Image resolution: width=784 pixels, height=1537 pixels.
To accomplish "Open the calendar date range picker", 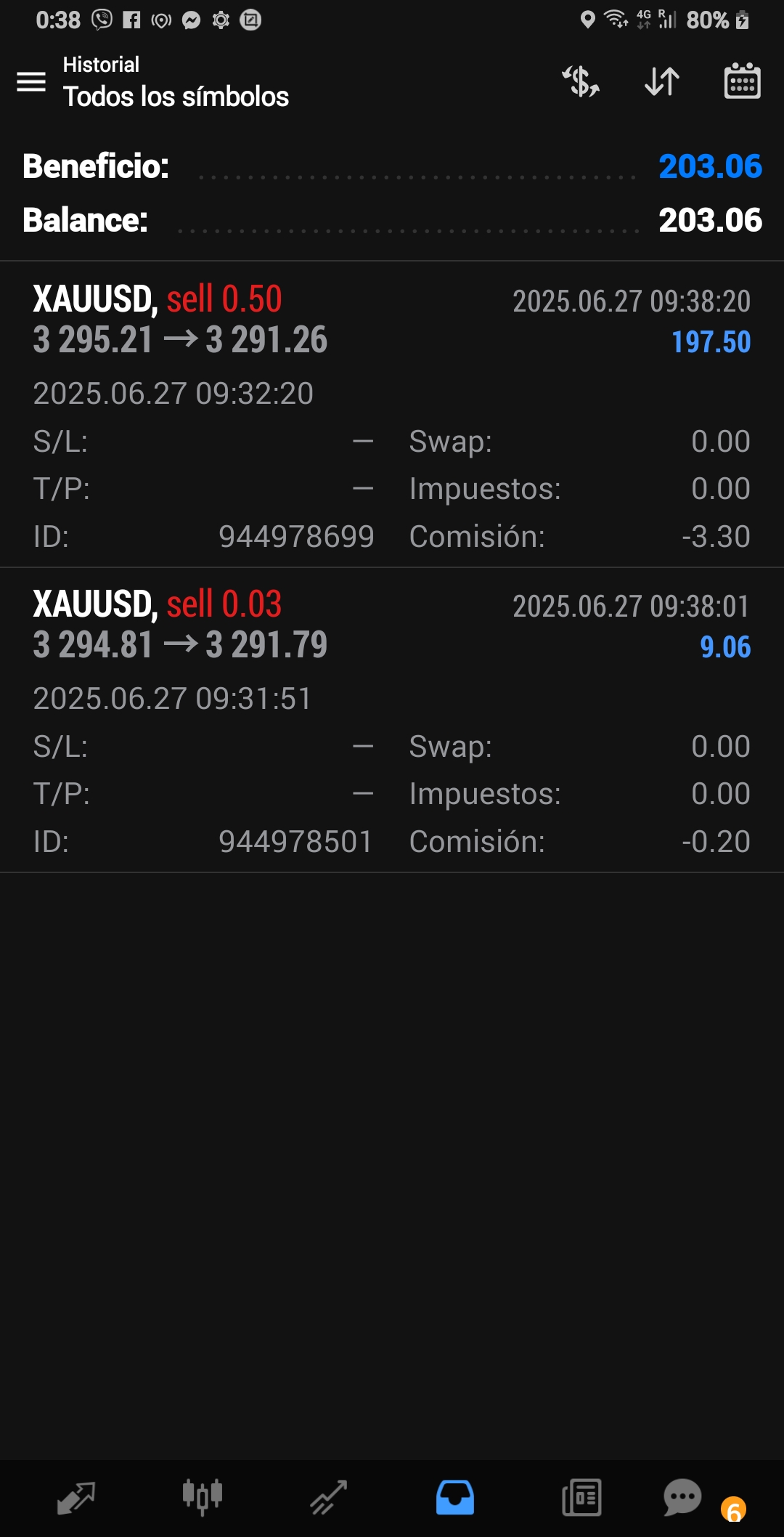I will coord(742,81).
